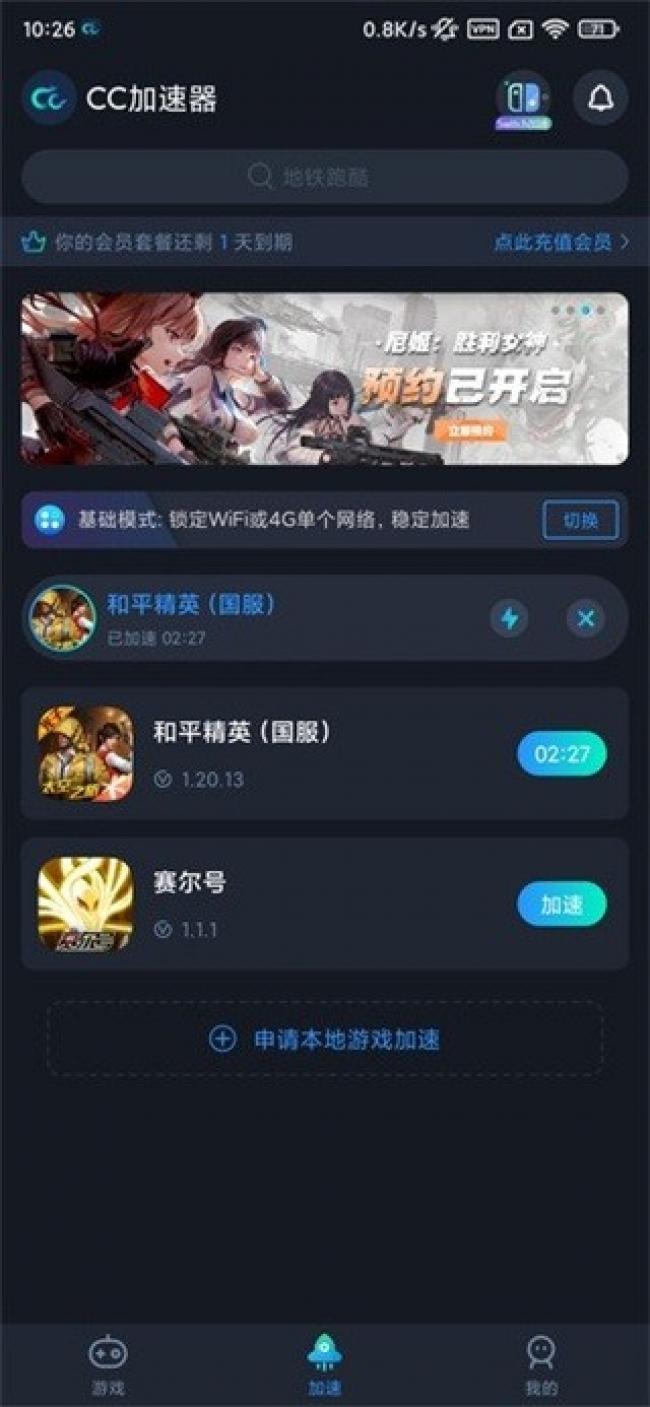Tap 申请本地游戏加速 to add a local game
This screenshot has height=1407, width=650.
pos(325,1039)
